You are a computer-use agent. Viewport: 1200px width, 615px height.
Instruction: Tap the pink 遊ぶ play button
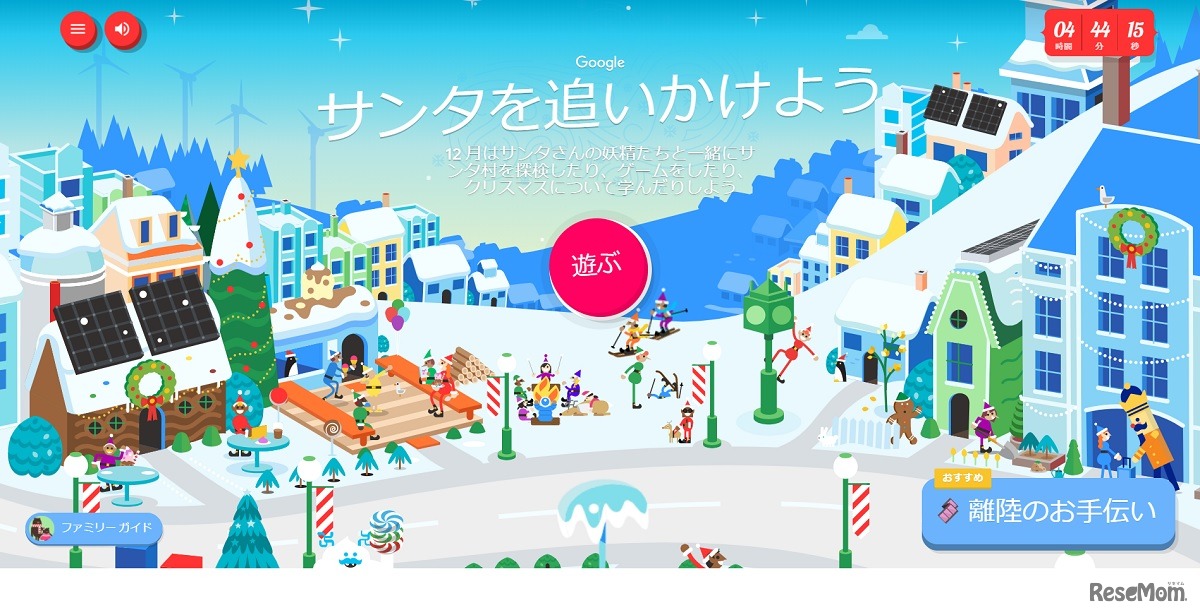[x=598, y=267]
